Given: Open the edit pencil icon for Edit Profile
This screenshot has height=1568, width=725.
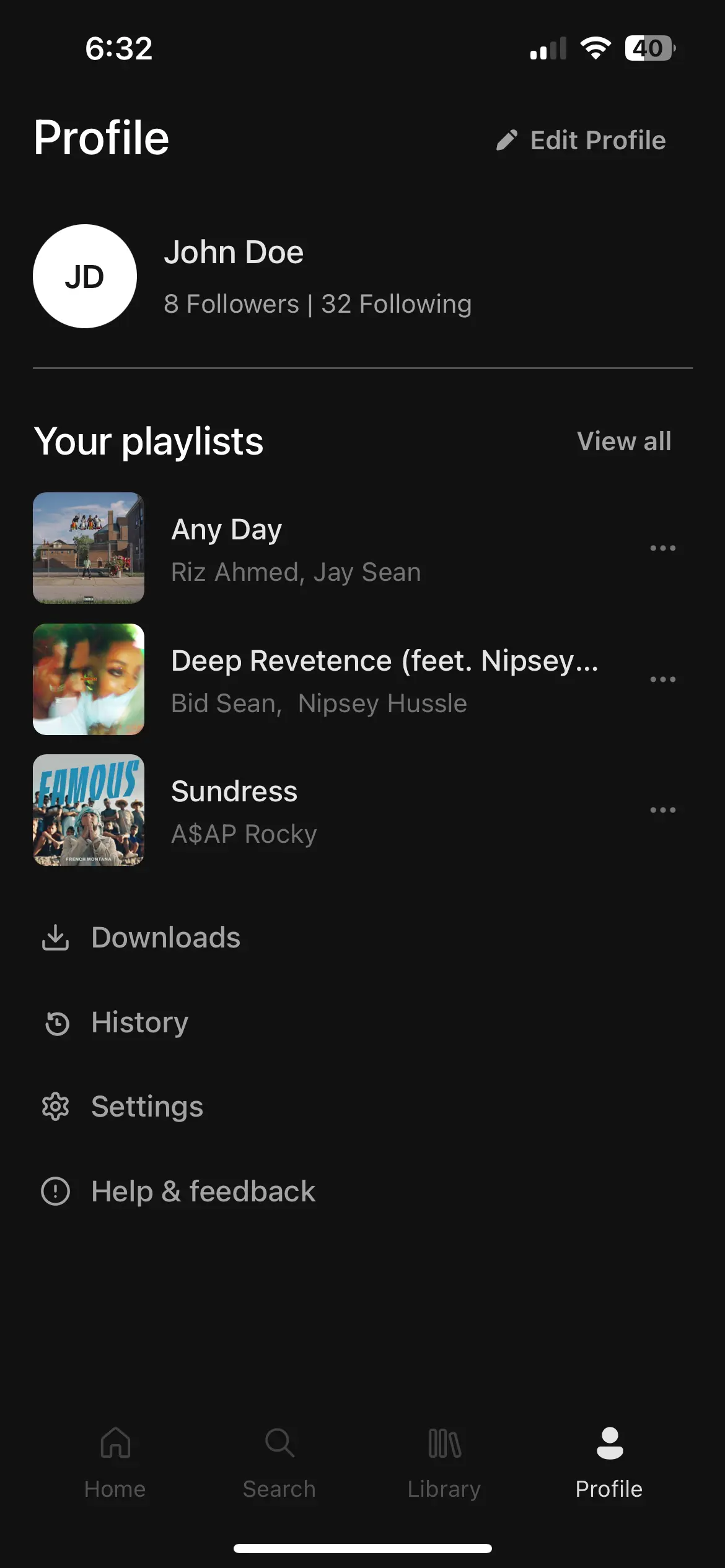Looking at the screenshot, I should coord(507,140).
